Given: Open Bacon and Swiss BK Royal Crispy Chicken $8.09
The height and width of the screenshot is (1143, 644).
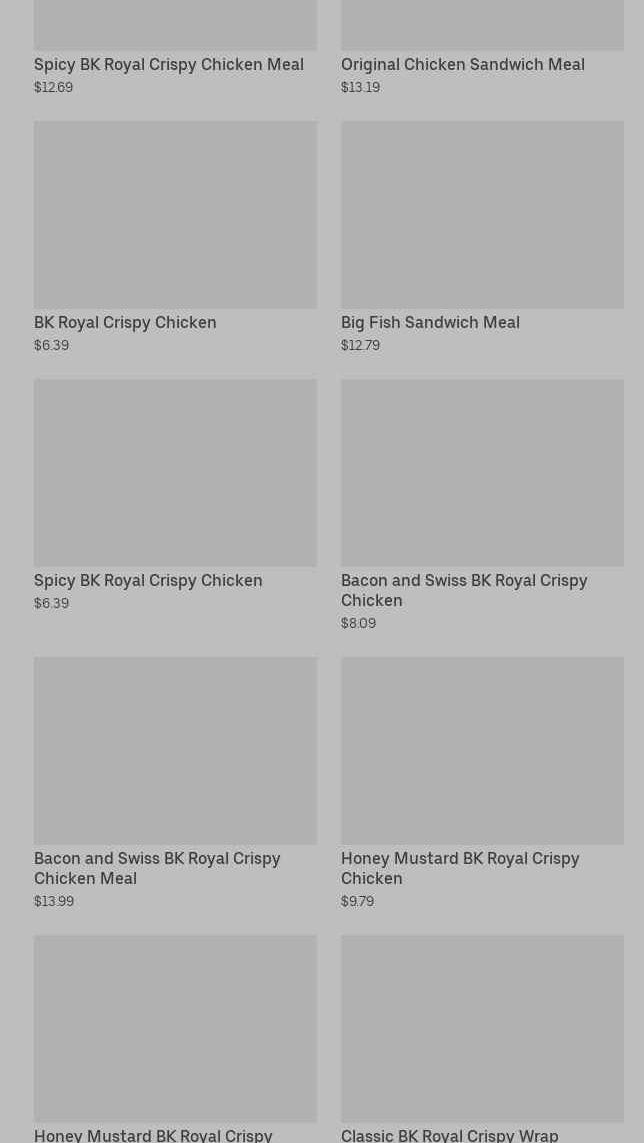Looking at the screenshot, I should 482,504.
